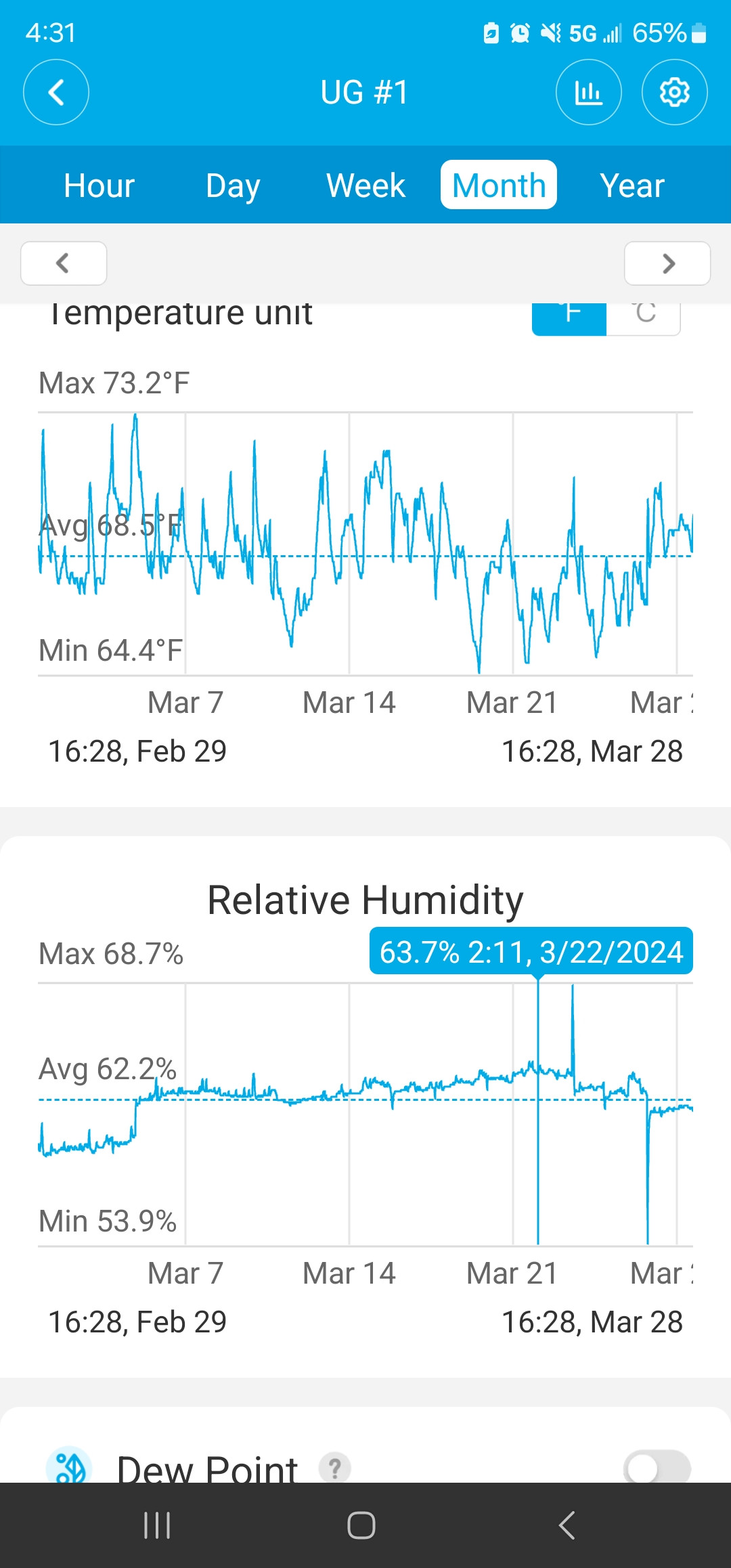This screenshot has width=731, height=1568.
Task: Set temperature unit to Fahrenheit
Action: pyautogui.click(x=569, y=319)
